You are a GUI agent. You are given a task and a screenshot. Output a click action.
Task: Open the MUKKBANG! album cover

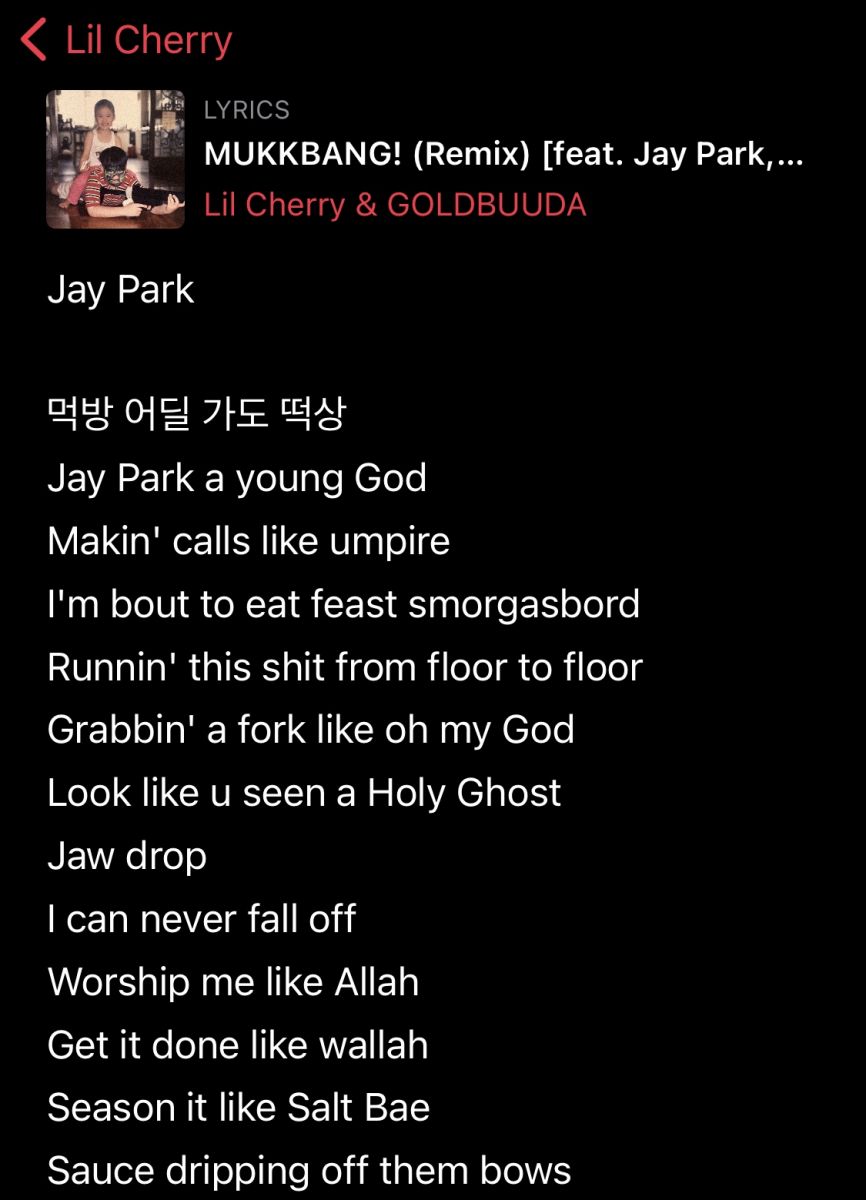tap(115, 159)
